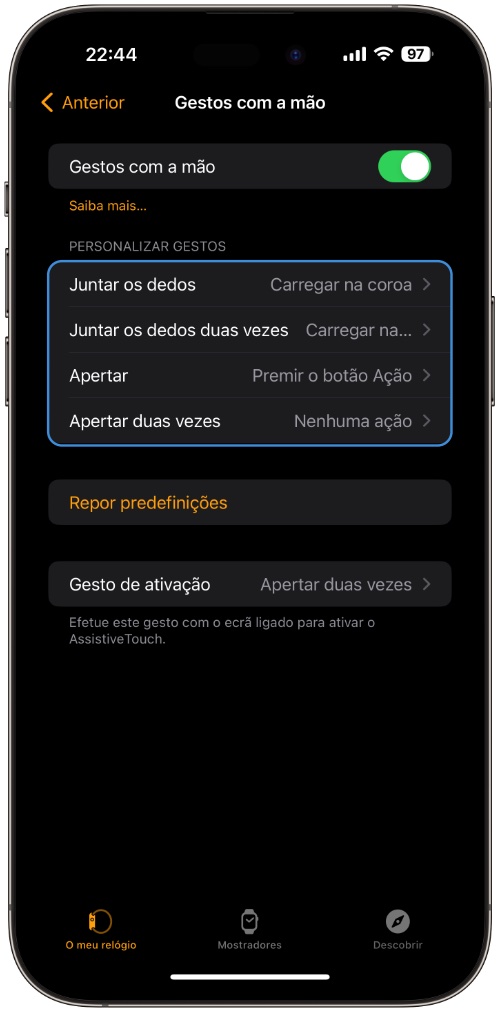The width and height of the screenshot is (500, 1012).
Task: Switch to the Descobrir tab
Action: point(398,929)
